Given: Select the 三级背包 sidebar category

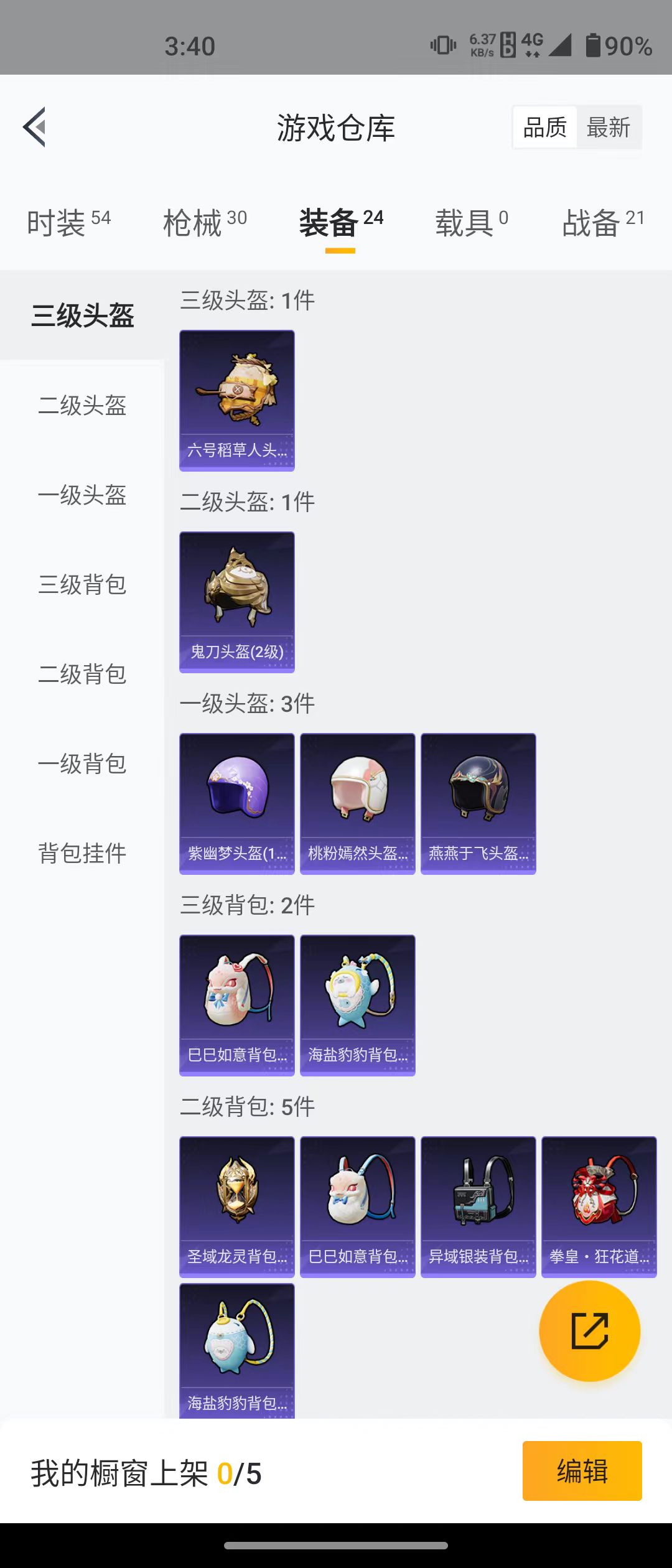Looking at the screenshot, I should (x=82, y=585).
